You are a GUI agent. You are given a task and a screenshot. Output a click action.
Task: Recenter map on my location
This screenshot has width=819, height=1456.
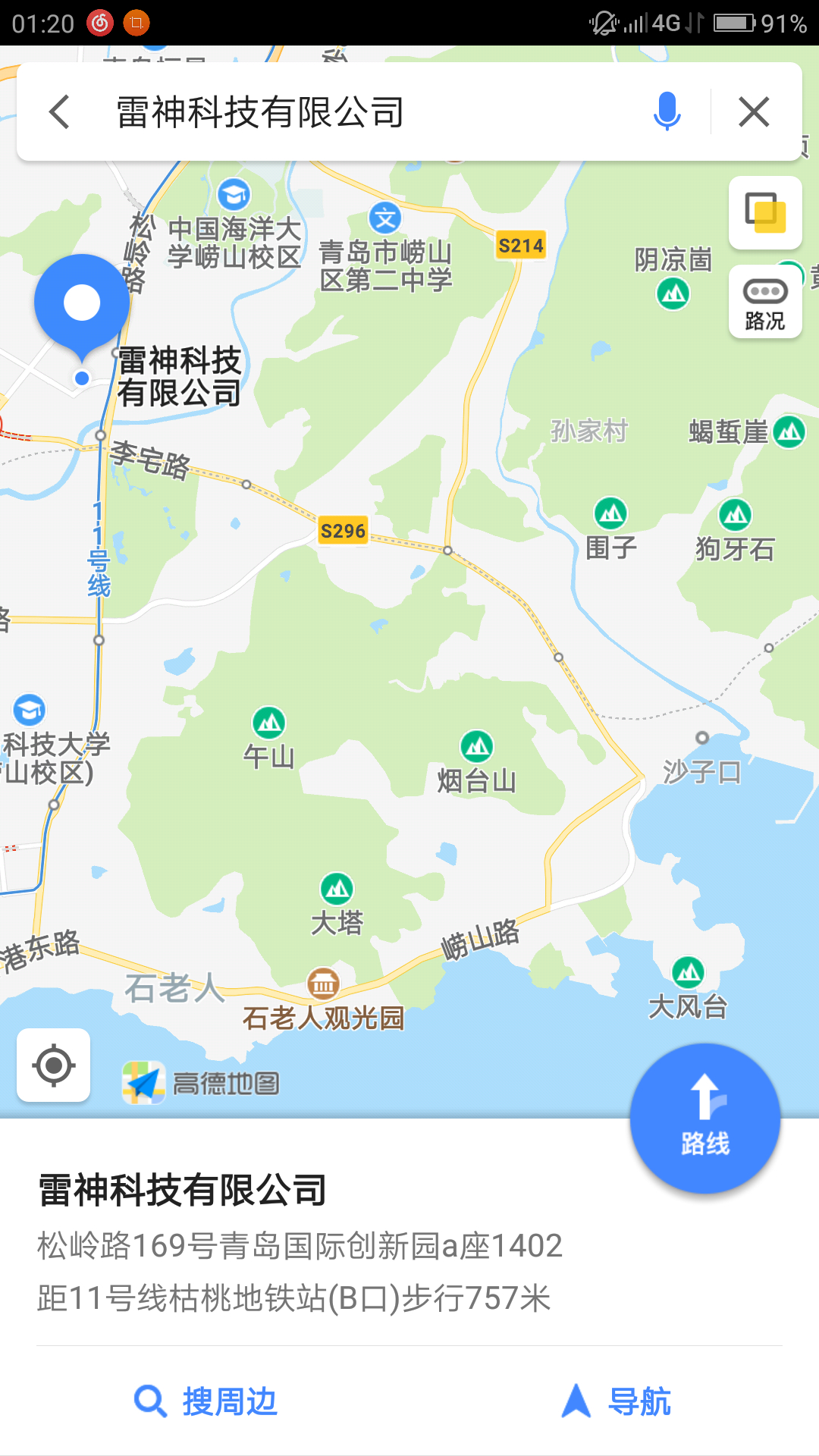(54, 1065)
